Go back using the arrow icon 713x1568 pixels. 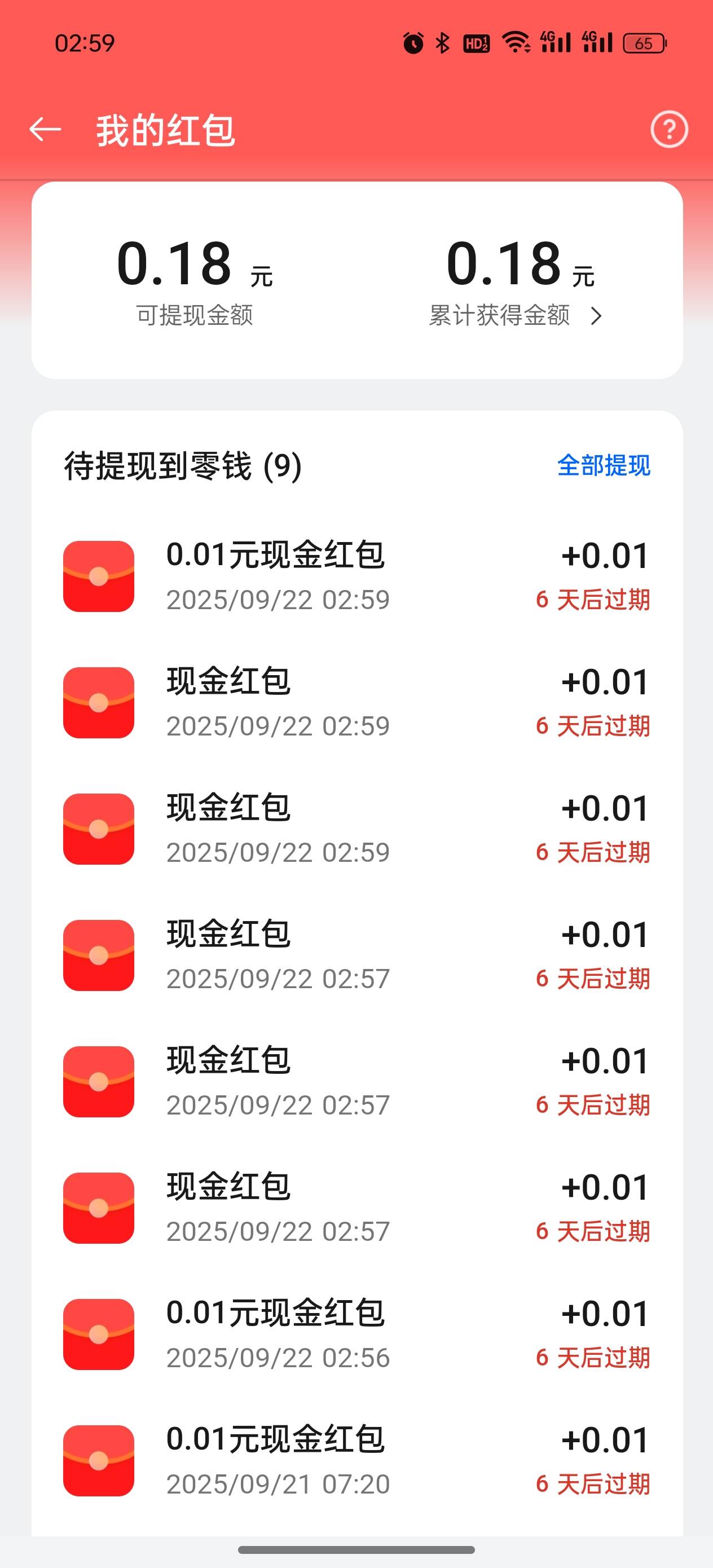tap(45, 130)
